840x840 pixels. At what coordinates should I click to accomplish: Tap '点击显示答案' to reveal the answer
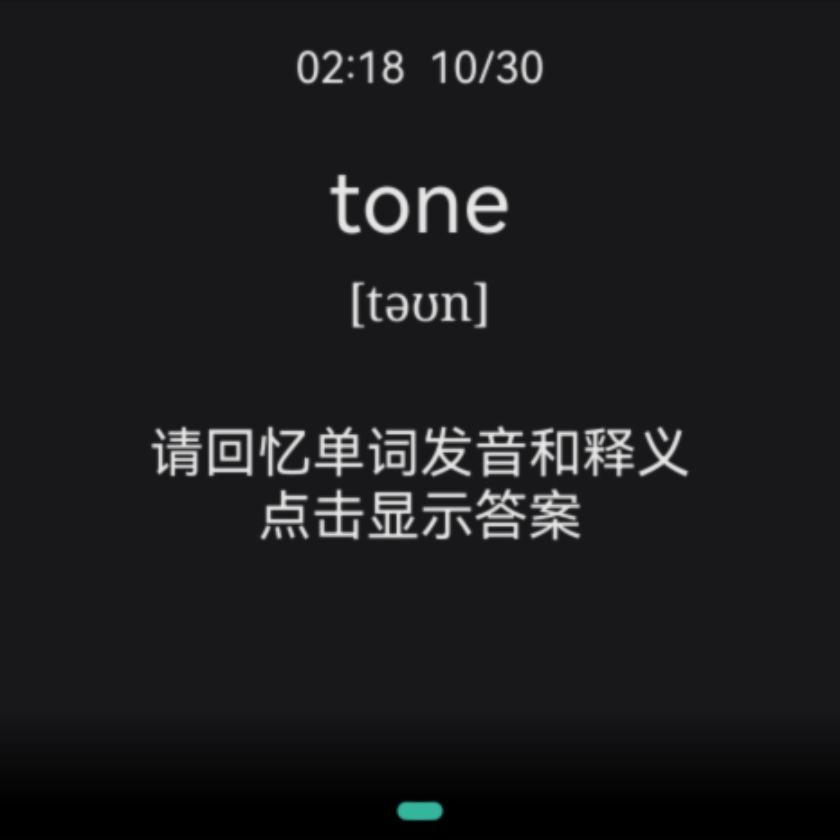pyautogui.click(x=420, y=518)
